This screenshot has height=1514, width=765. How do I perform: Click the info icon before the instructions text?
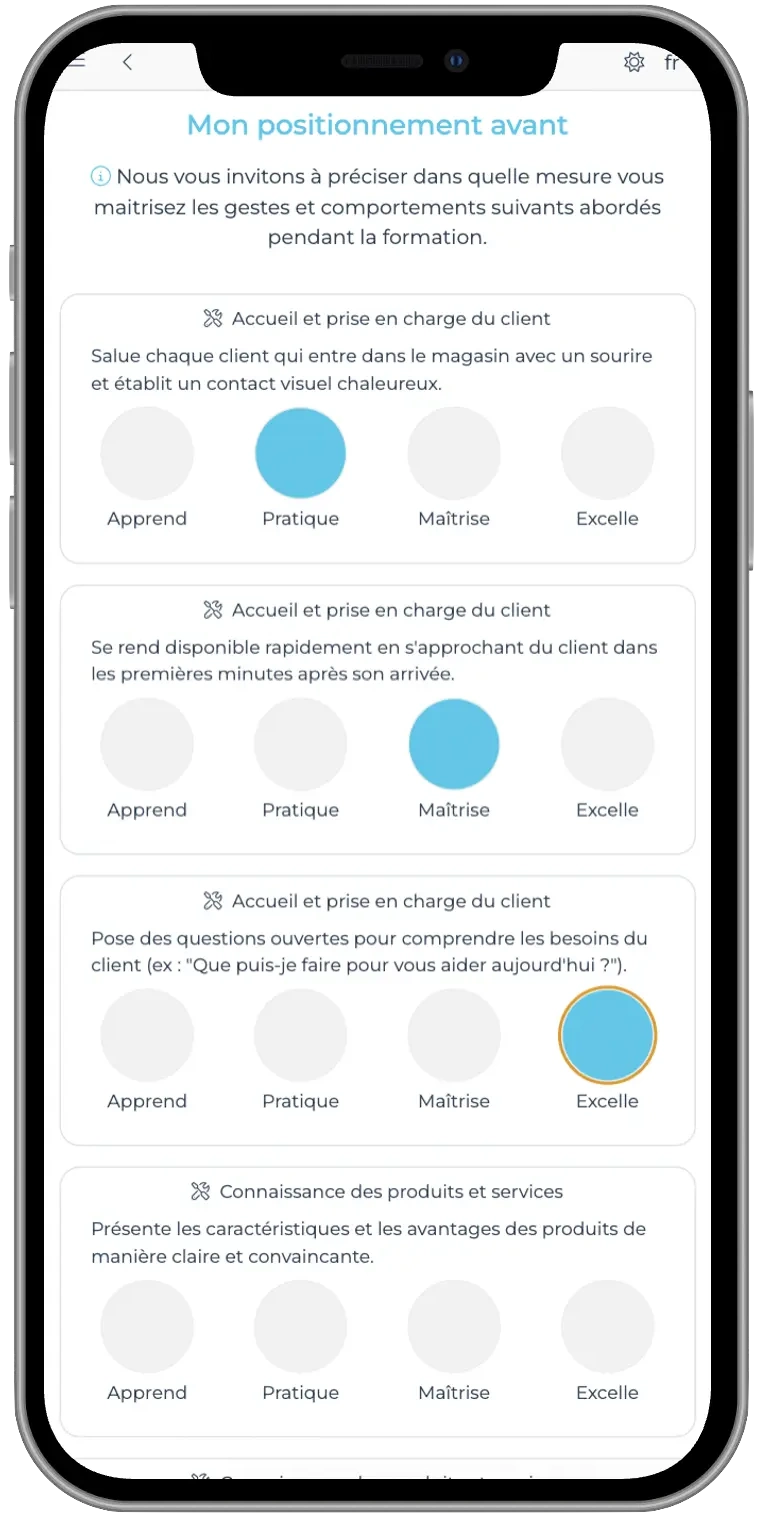click(x=99, y=175)
